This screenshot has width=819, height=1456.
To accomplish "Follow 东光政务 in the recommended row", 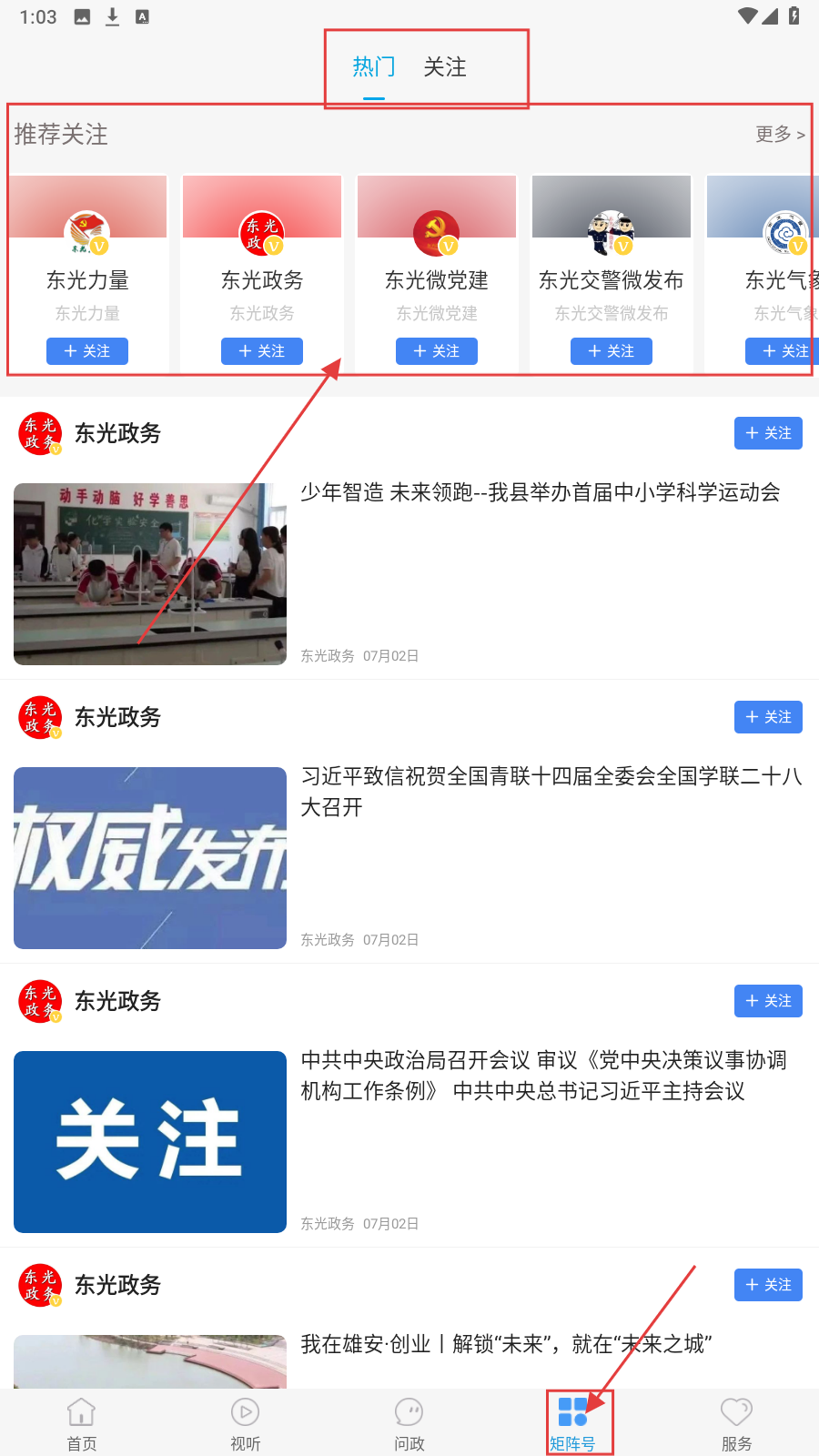I will (x=262, y=351).
